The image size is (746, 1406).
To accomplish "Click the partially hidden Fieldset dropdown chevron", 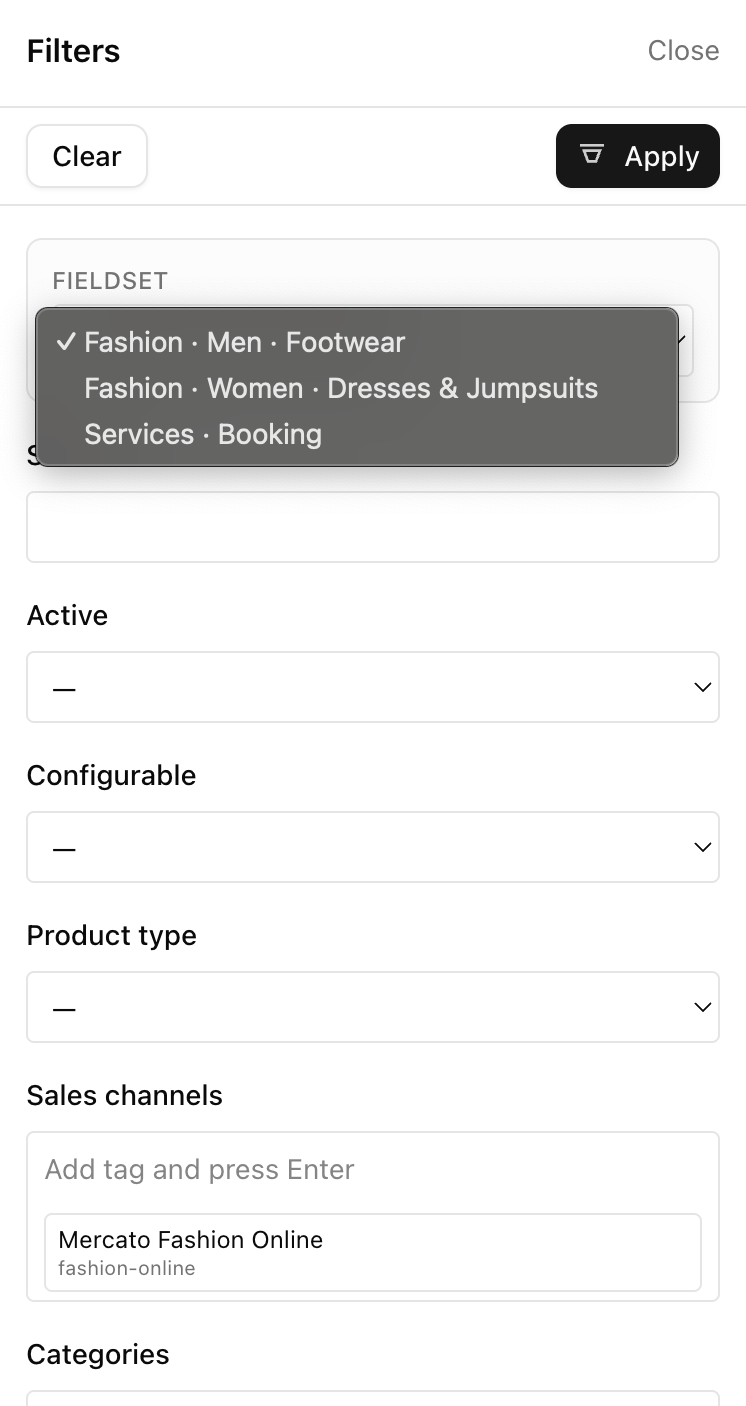I will [683, 340].
